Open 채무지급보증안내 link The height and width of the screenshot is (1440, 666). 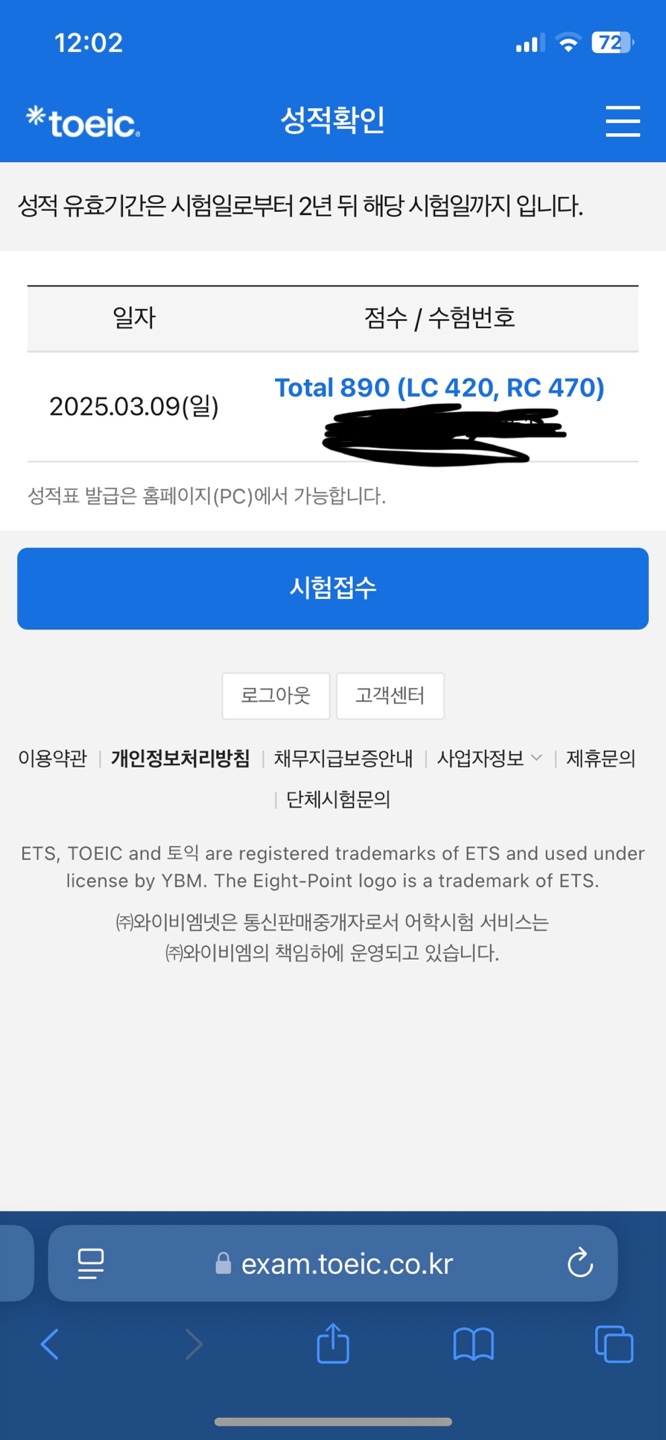click(343, 759)
